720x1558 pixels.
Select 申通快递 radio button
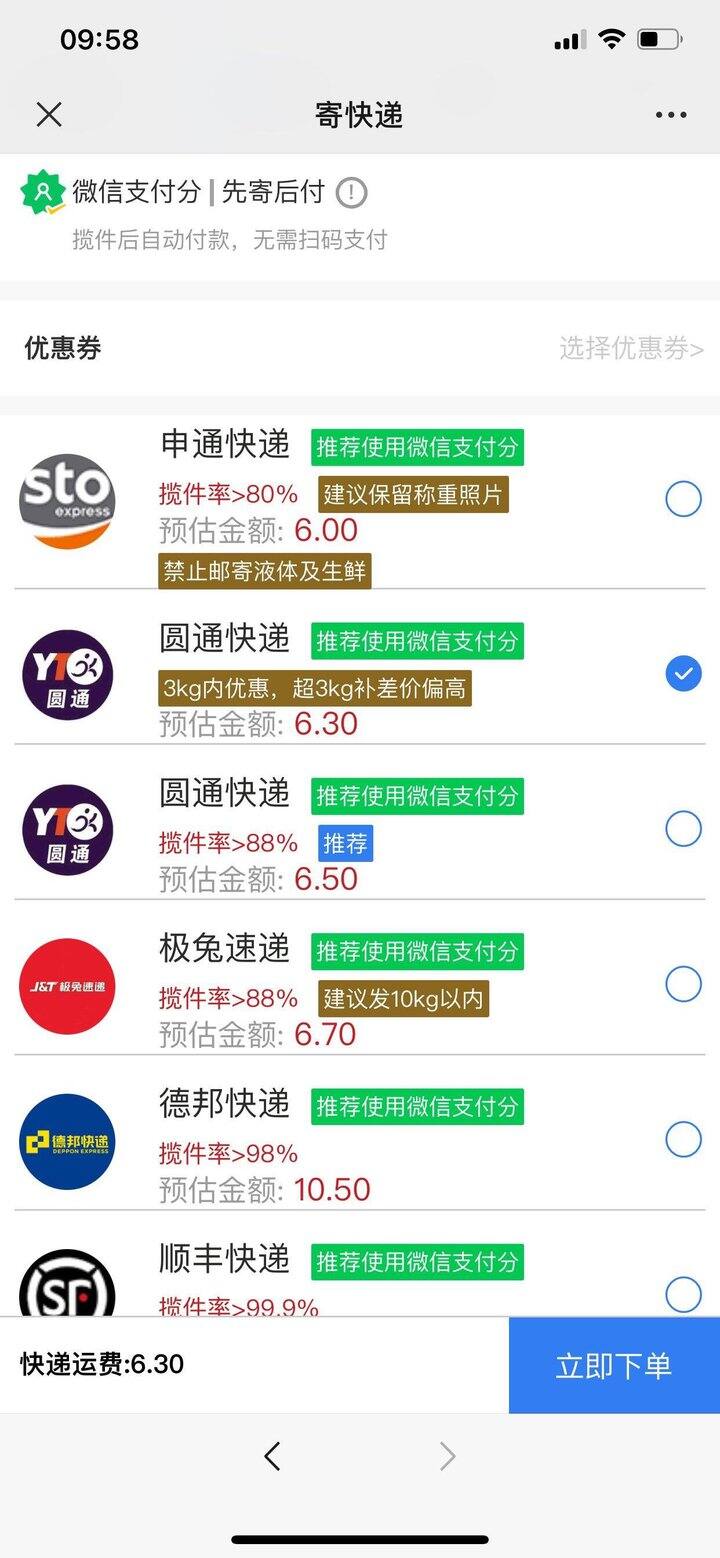(683, 498)
